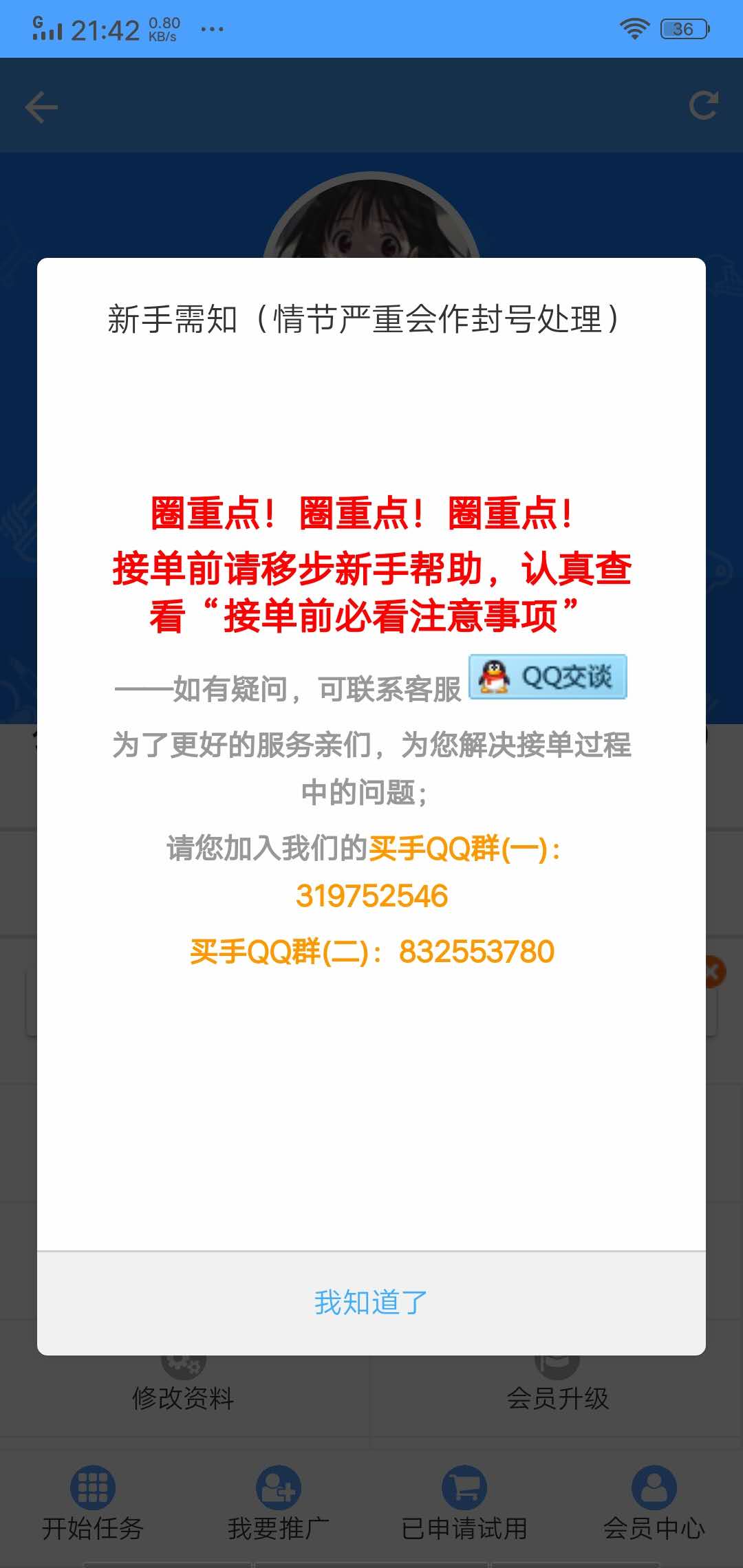
Task: Click the back arrow in the top bar
Action: coord(41,107)
